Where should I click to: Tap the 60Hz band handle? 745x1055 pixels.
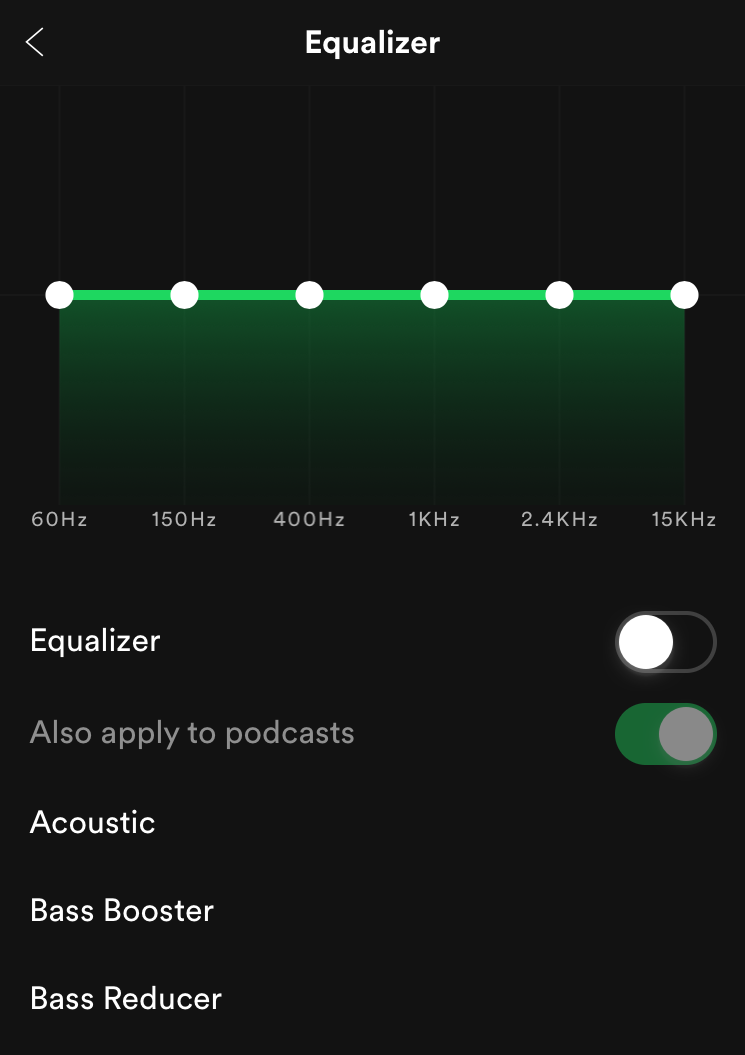pos(60,295)
